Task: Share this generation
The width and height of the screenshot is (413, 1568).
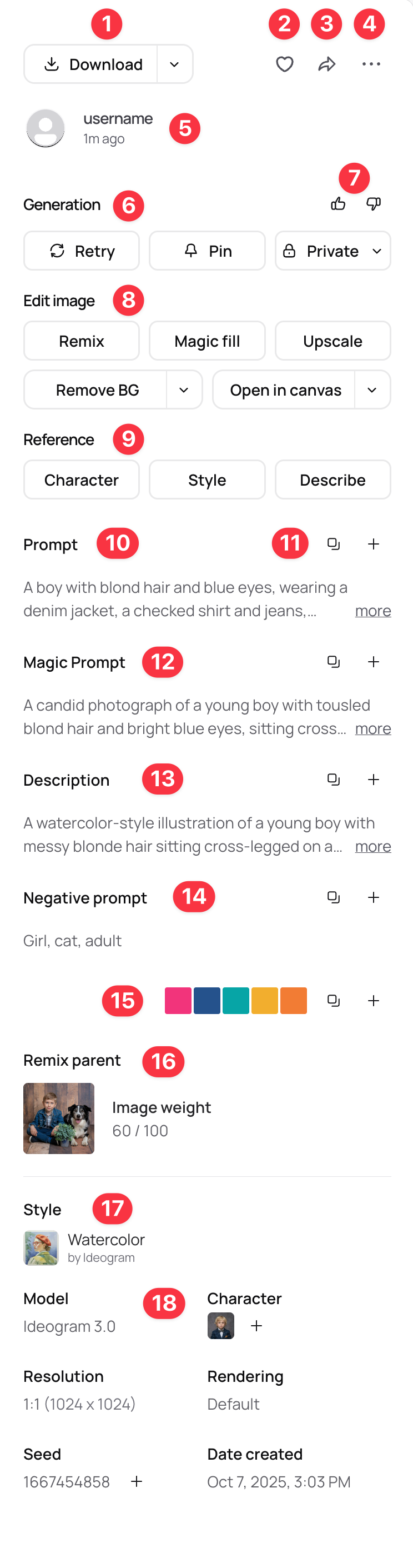Action: pyautogui.click(x=326, y=64)
